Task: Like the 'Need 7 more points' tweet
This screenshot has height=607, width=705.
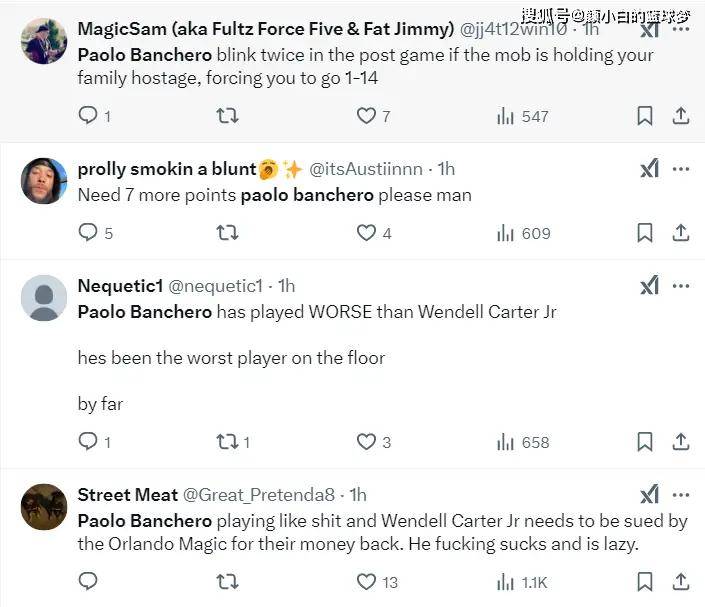Action: [367, 233]
